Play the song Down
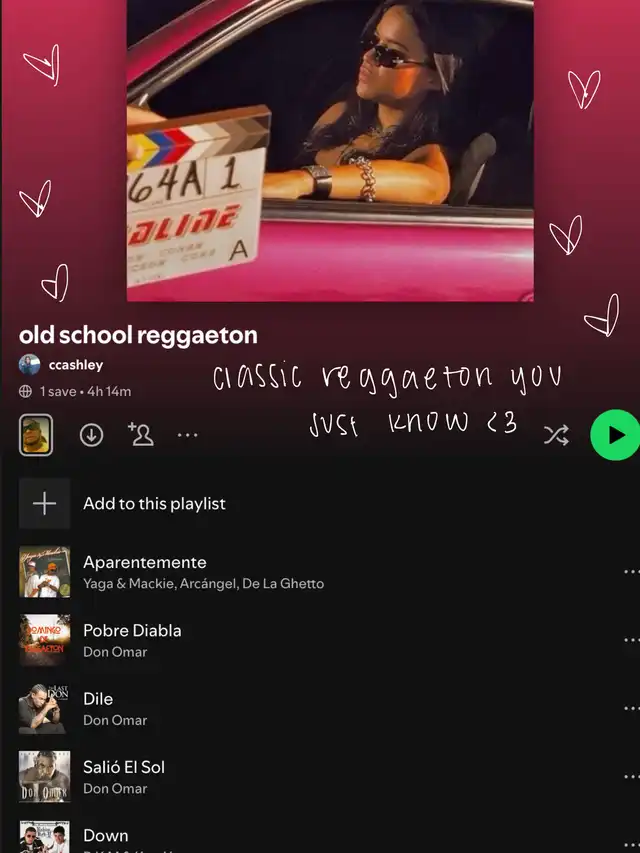Viewport: 640px width, 853px height. [106, 836]
